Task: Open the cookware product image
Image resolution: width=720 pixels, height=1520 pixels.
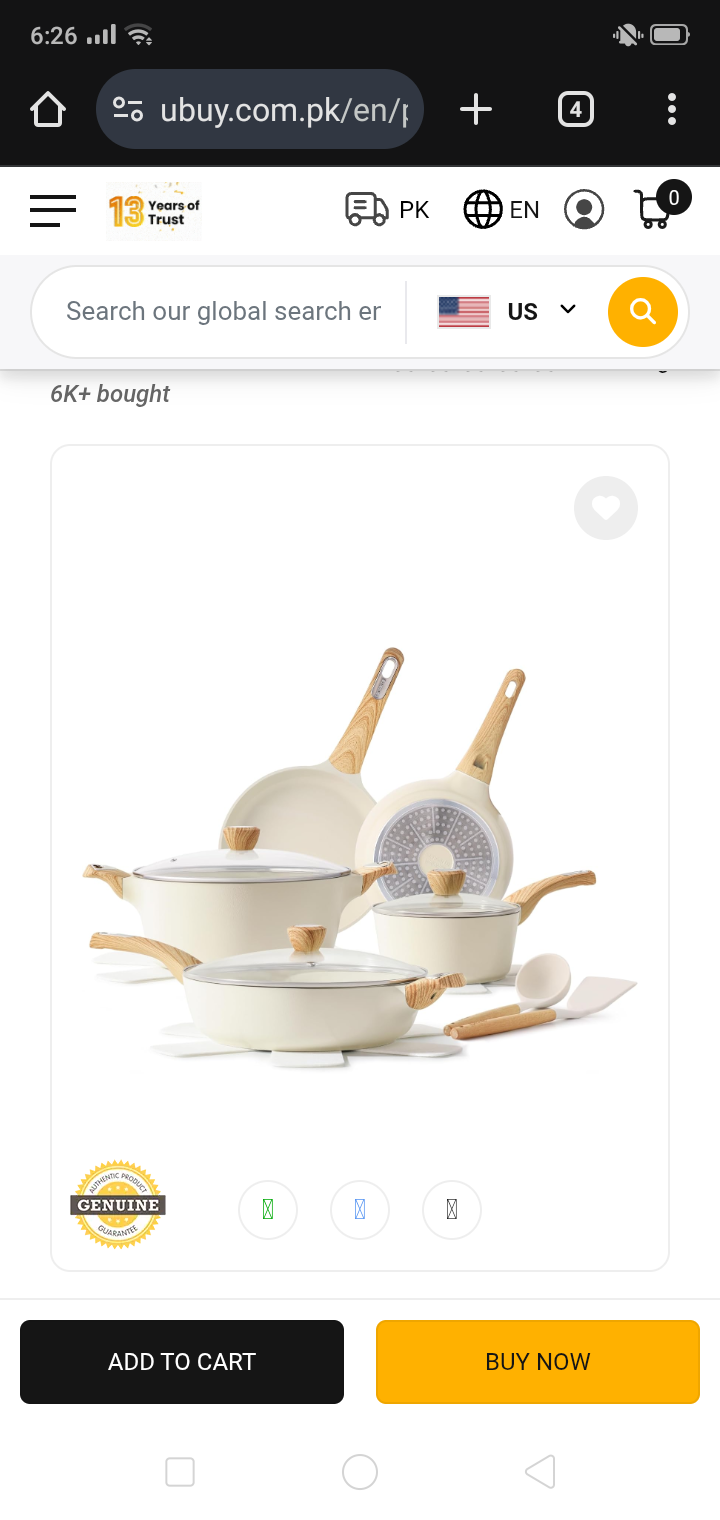Action: [360, 860]
